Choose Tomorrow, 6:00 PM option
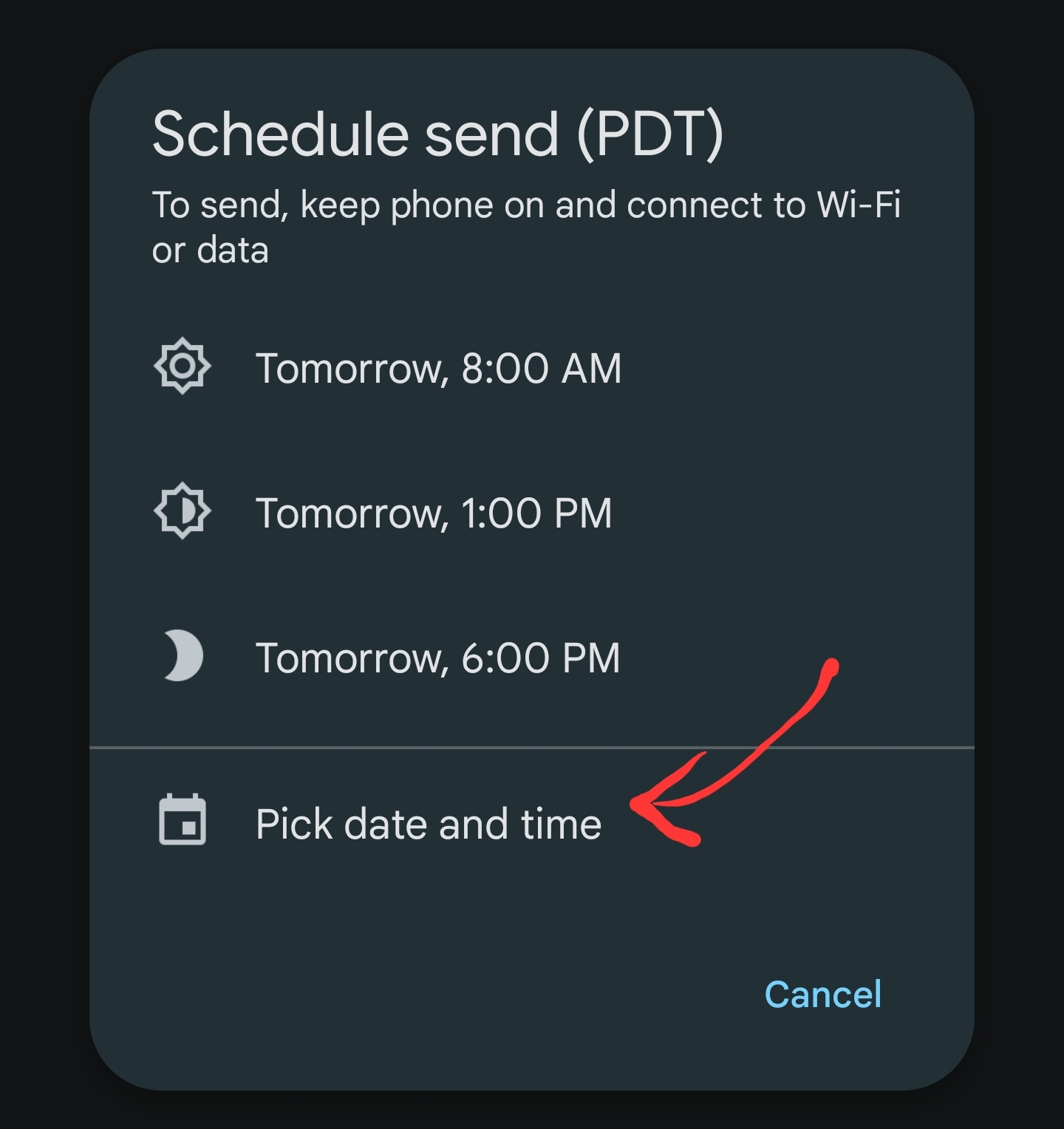 [x=438, y=658]
